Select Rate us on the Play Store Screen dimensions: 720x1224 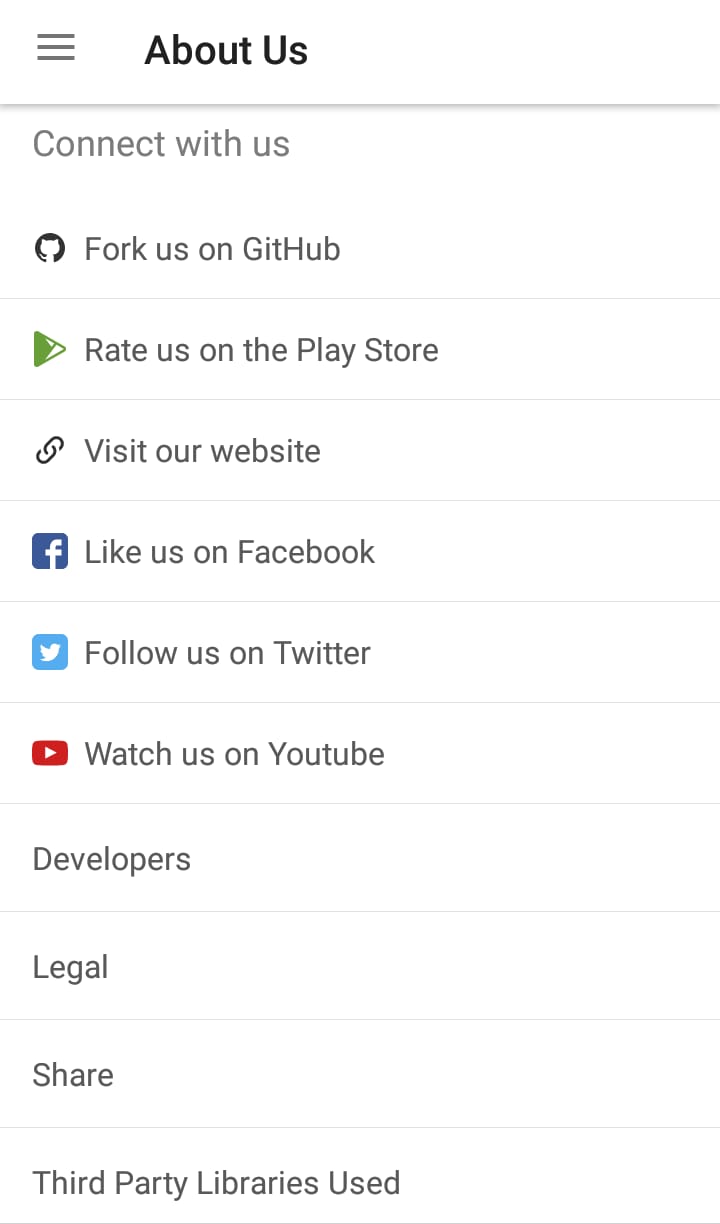[260, 350]
